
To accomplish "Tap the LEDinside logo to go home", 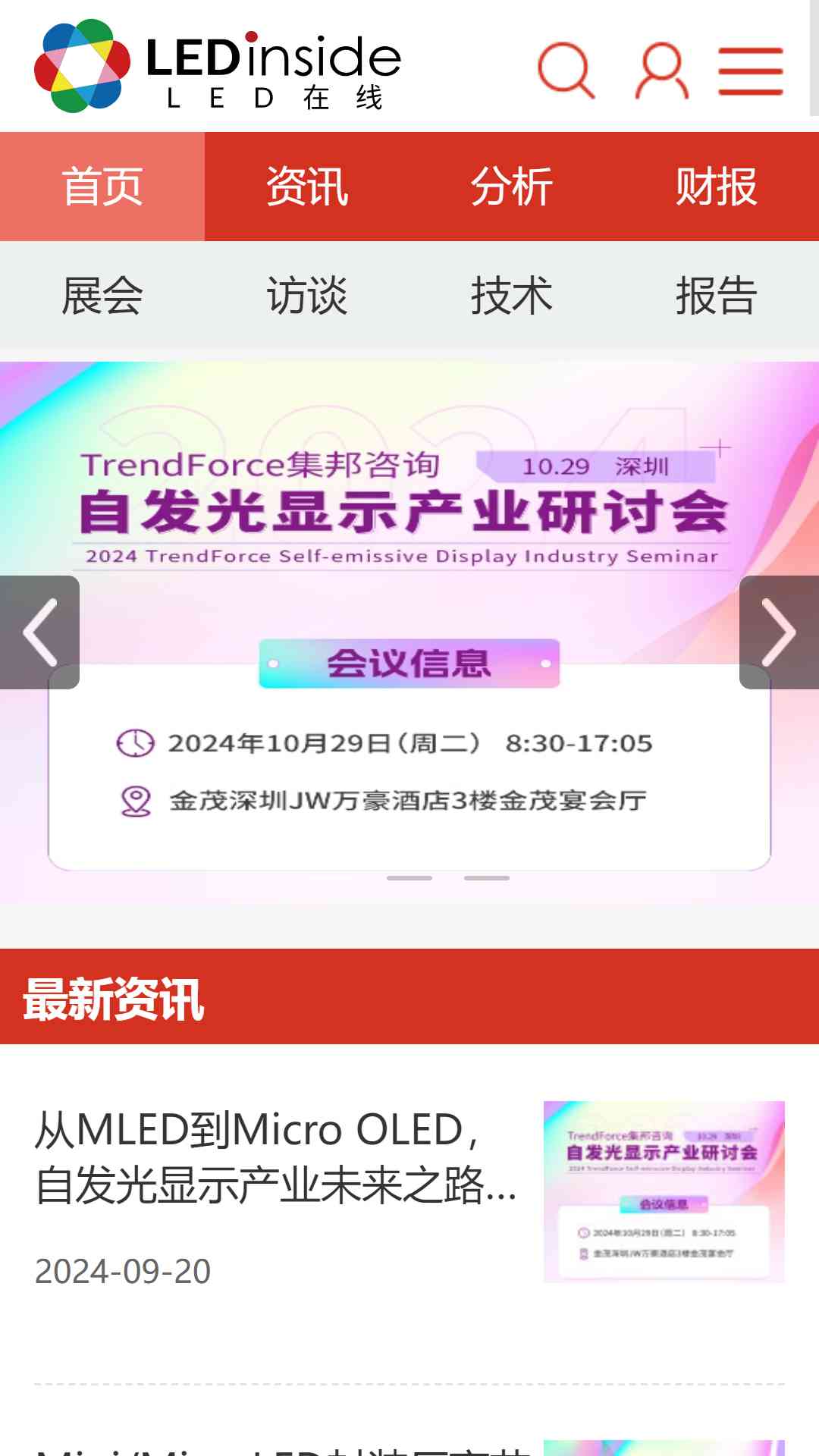I will [x=218, y=67].
